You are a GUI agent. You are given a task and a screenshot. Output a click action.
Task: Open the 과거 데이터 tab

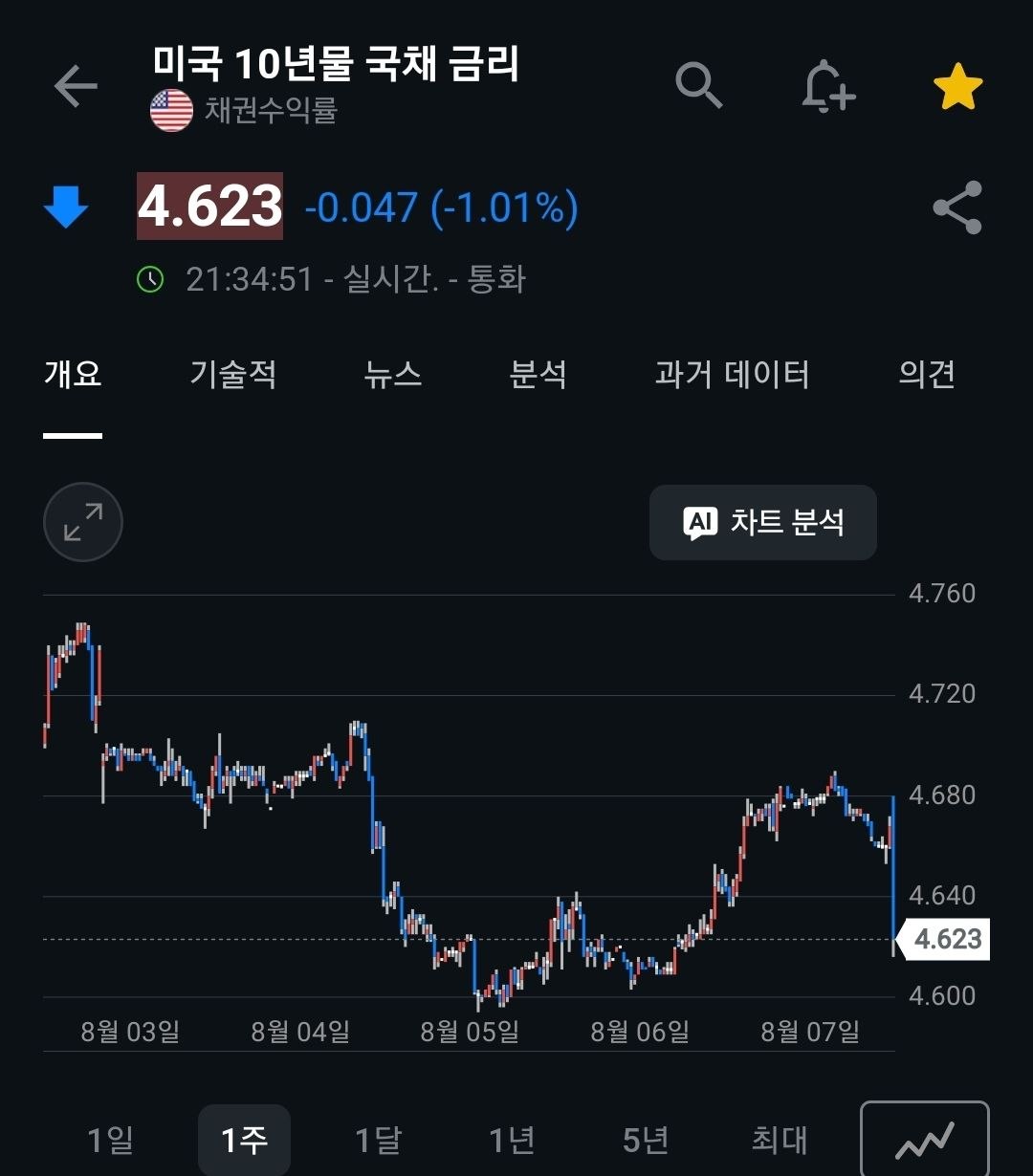733,374
